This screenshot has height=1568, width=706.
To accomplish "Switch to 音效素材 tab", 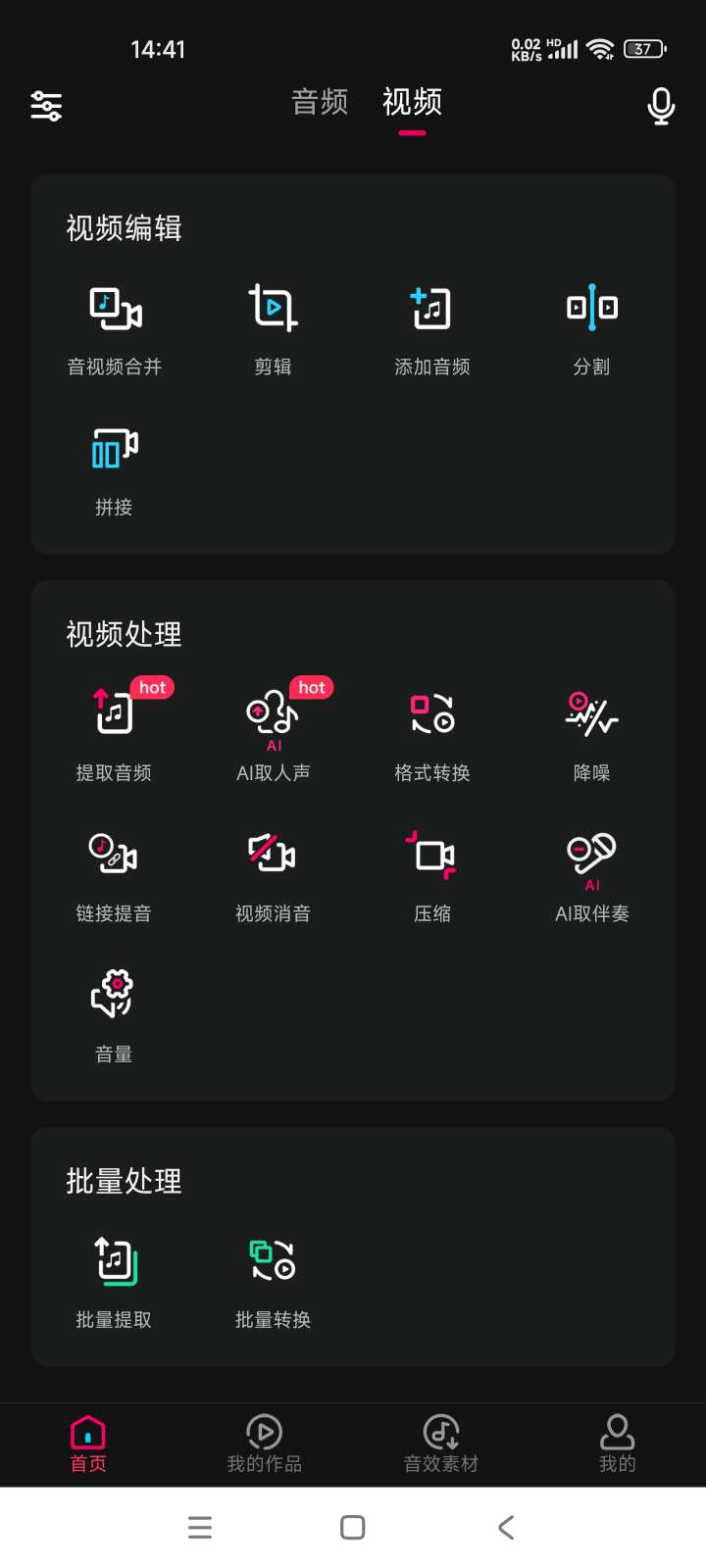I will [x=441, y=1445].
